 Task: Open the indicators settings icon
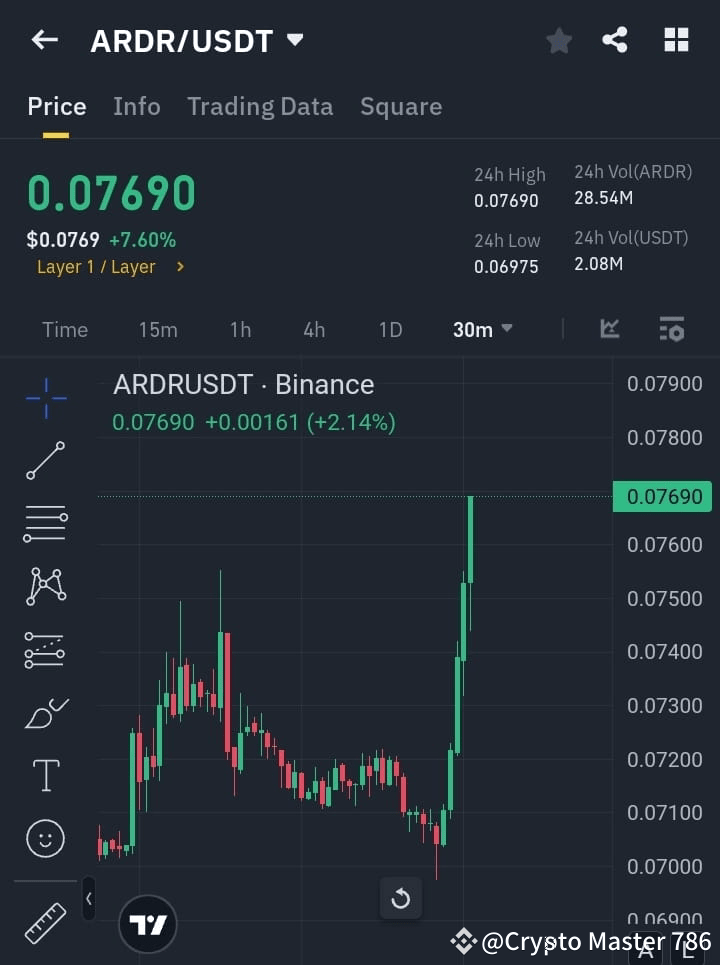pyautogui.click(x=671, y=329)
